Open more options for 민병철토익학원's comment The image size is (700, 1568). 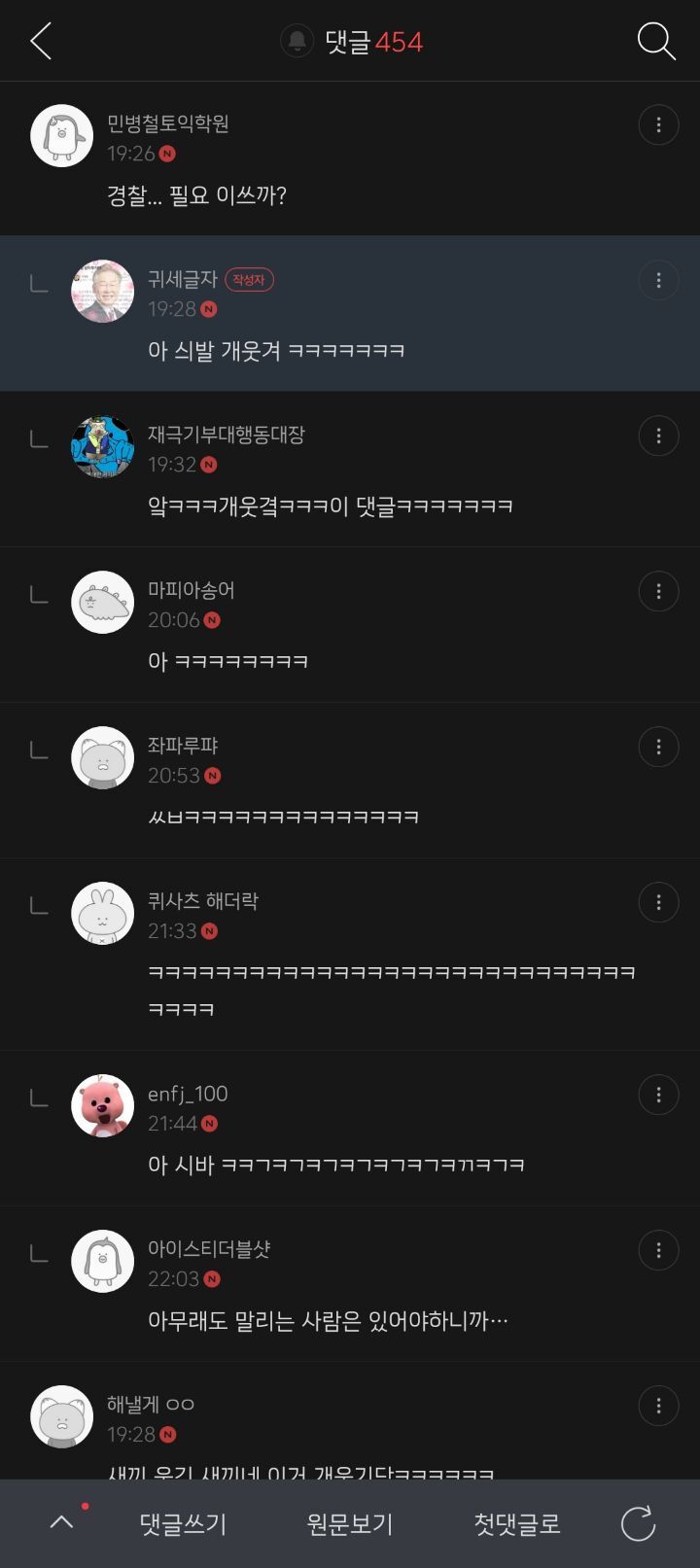point(658,124)
